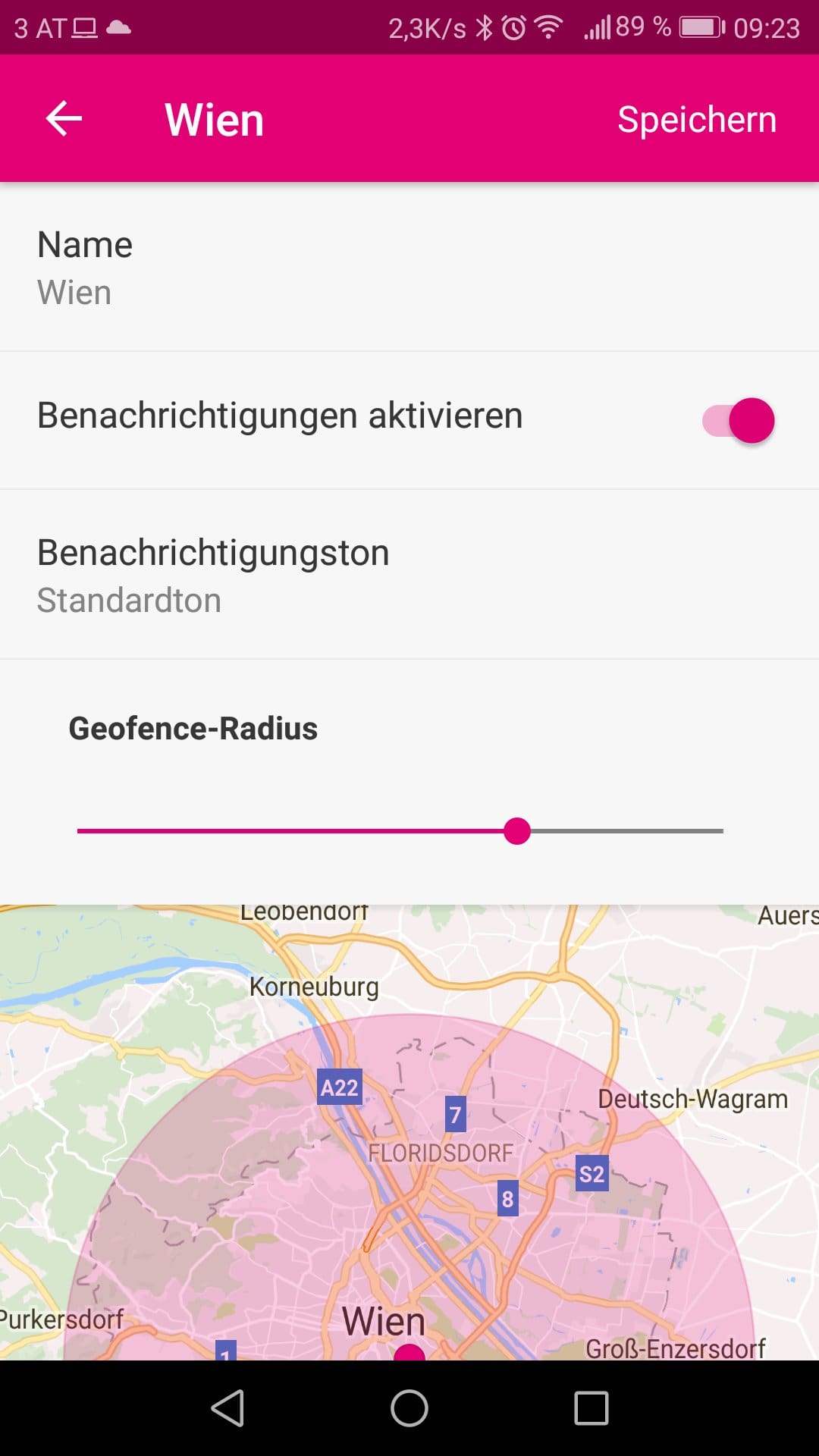The image size is (819, 1456).
Task: Tap the Geofence-Radius slider track end
Action: click(721, 831)
